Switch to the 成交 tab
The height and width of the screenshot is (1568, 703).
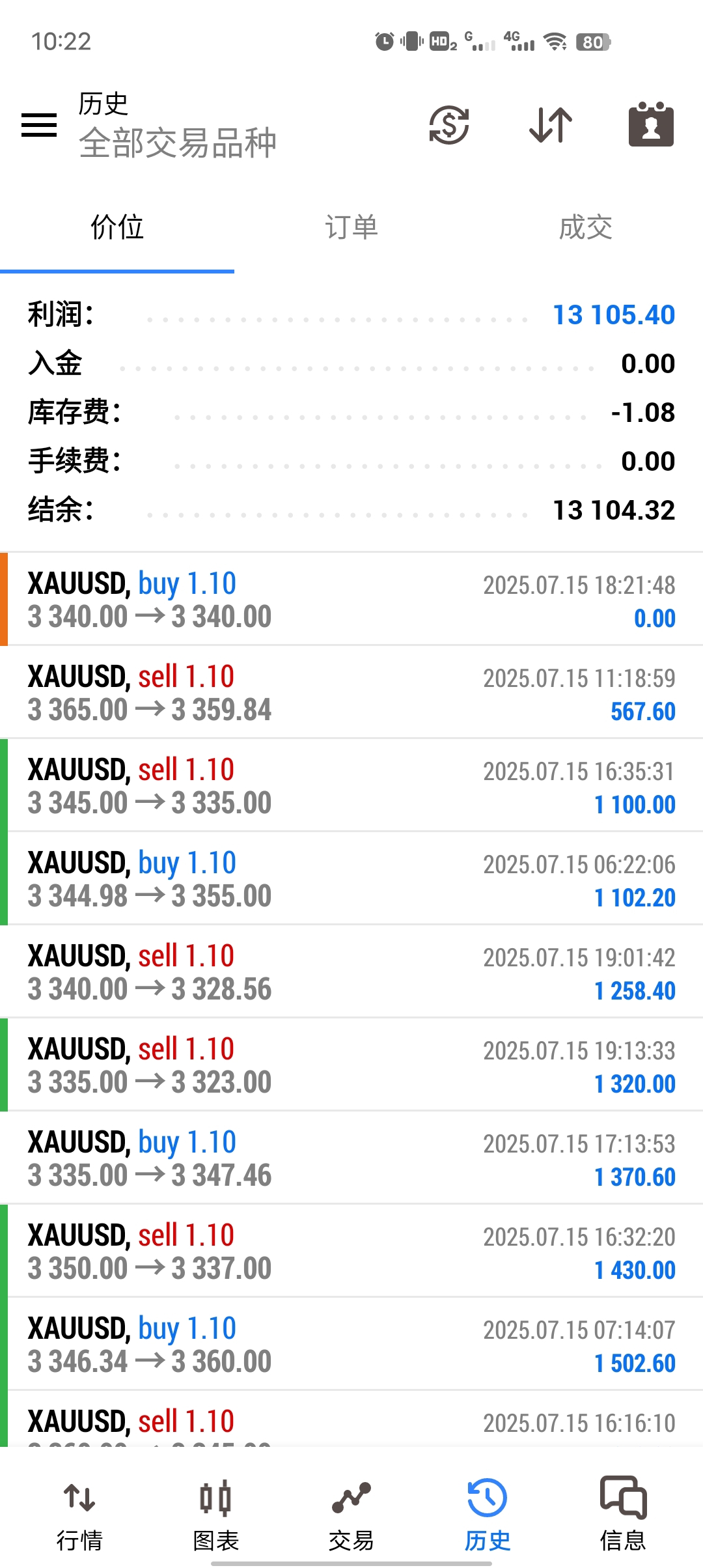586,227
